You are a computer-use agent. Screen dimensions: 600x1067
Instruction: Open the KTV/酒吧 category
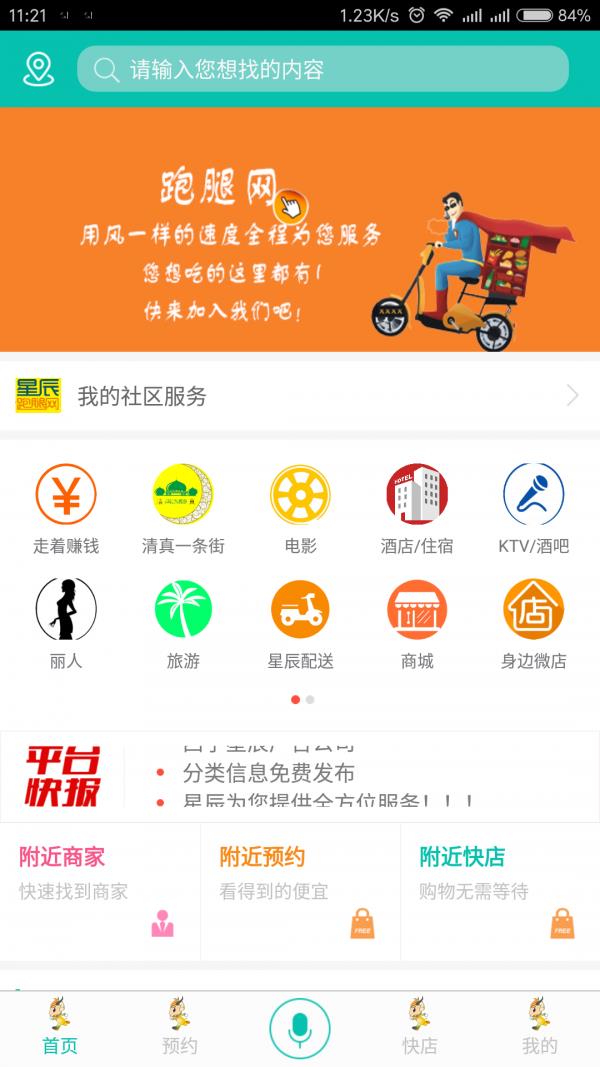(x=533, y=508)
